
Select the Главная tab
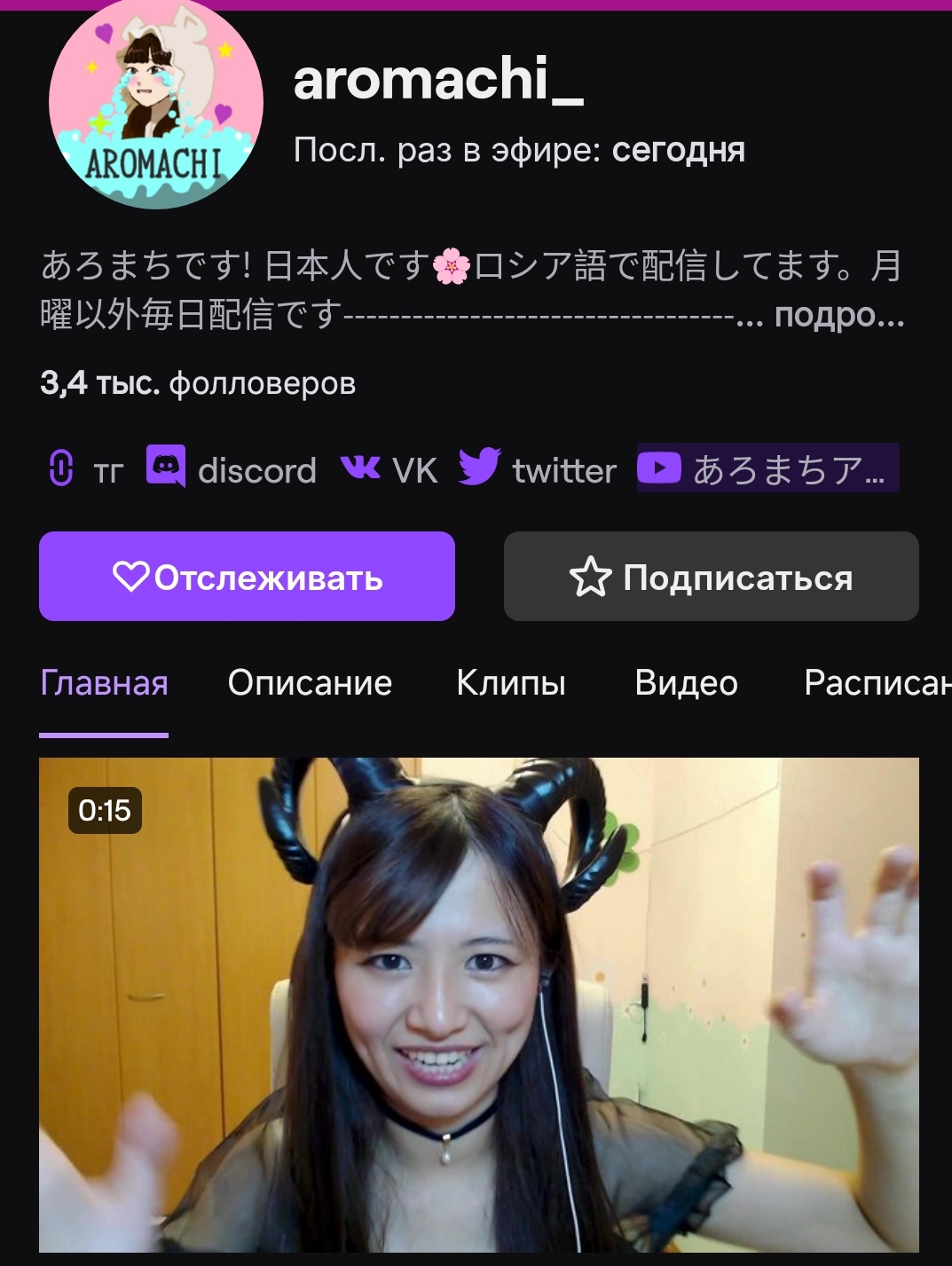tap(104, 683)
